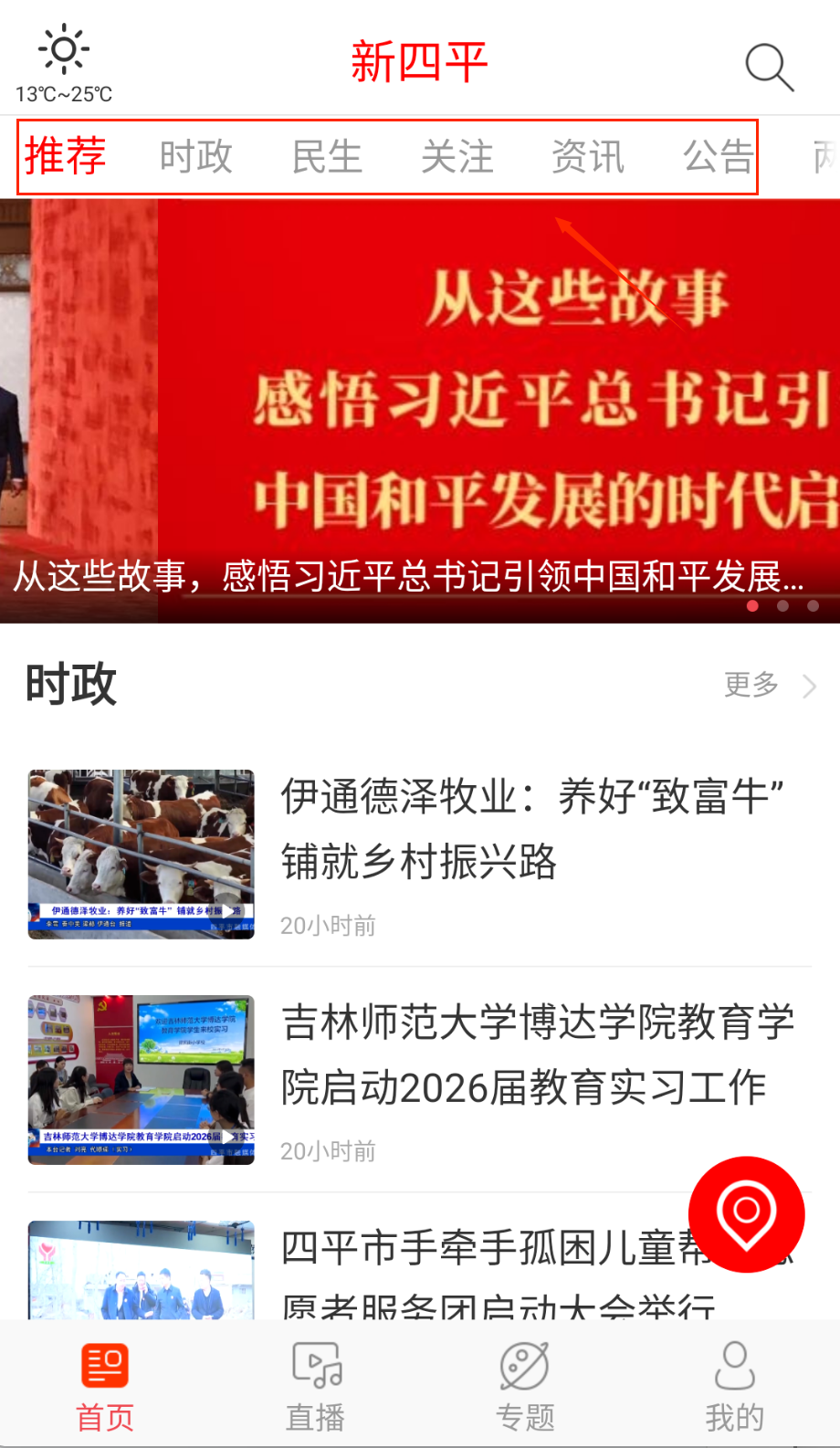Open the article about 伊通德泽牧业
Screen dimensions: 840x1448
click(530, 828)
